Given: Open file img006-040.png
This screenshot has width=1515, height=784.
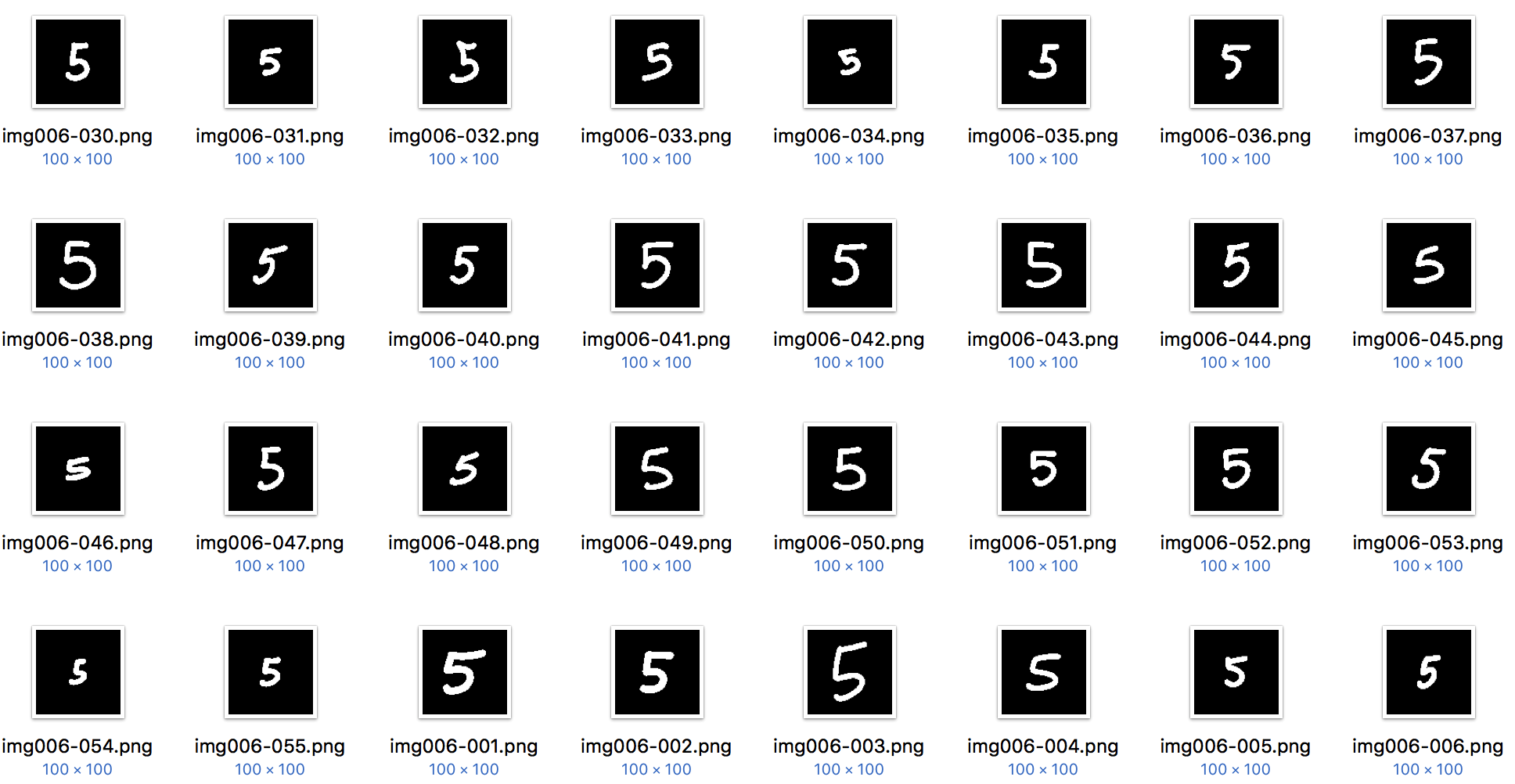Looking at the screenshot, I should coord(465,265).
